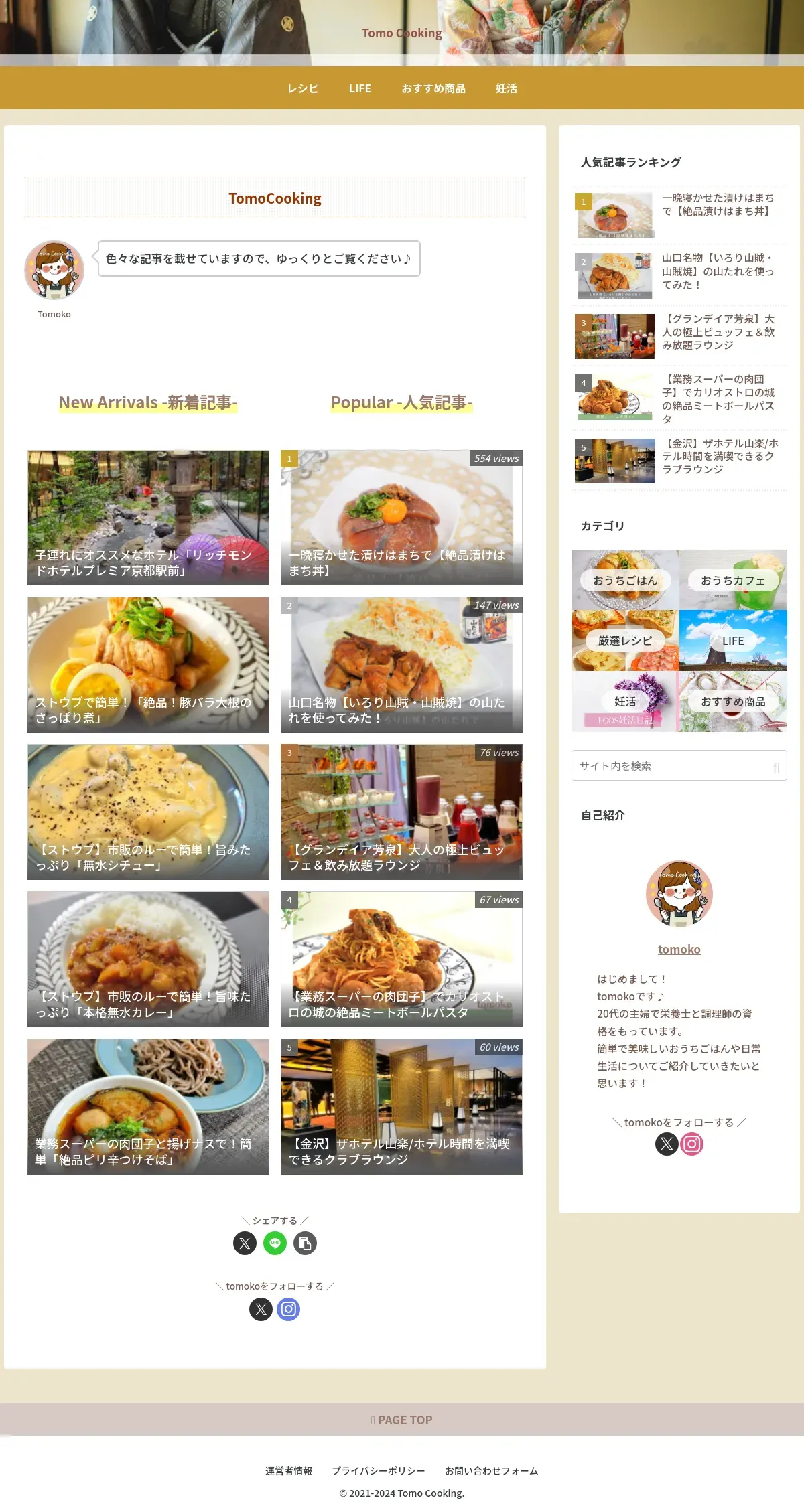Select the おうちごはん category tile
The image size is (804, 1512).
click(625, 580)
